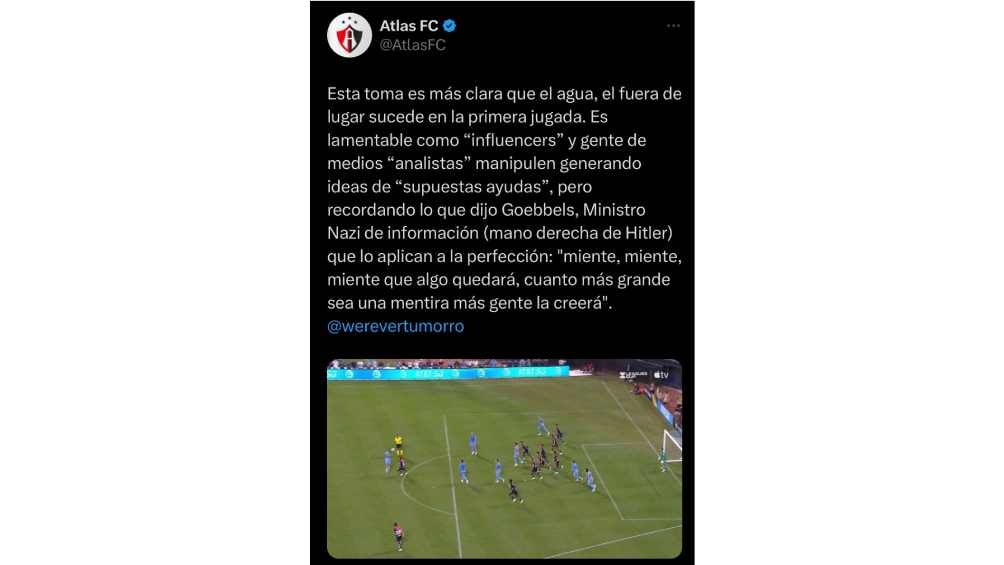Open the tweet's three-dot overflow menu
Viewport: 1004px width, 565px height.
pos(673,26)
